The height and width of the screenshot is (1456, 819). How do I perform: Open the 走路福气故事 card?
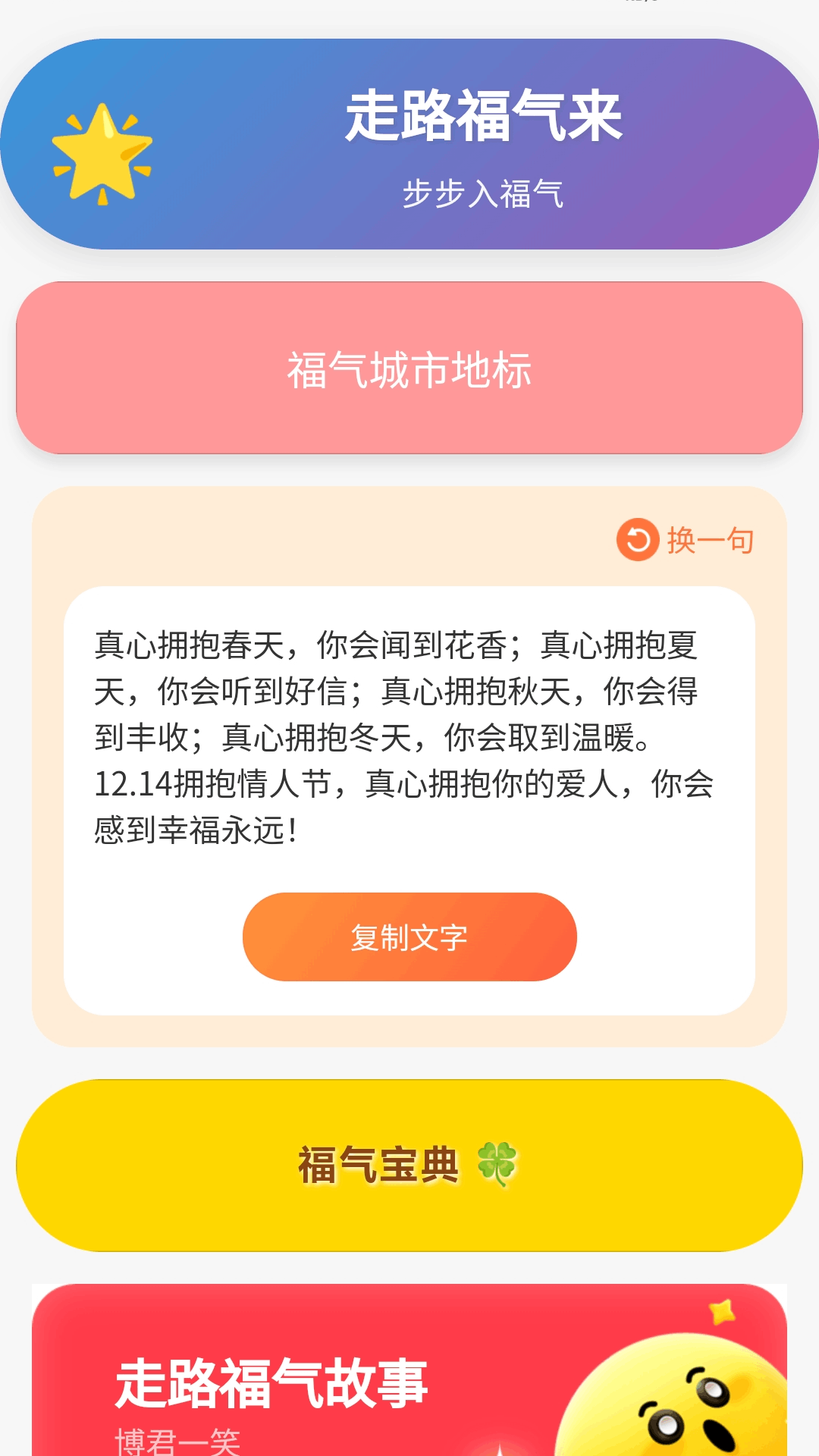point(409,1373)
